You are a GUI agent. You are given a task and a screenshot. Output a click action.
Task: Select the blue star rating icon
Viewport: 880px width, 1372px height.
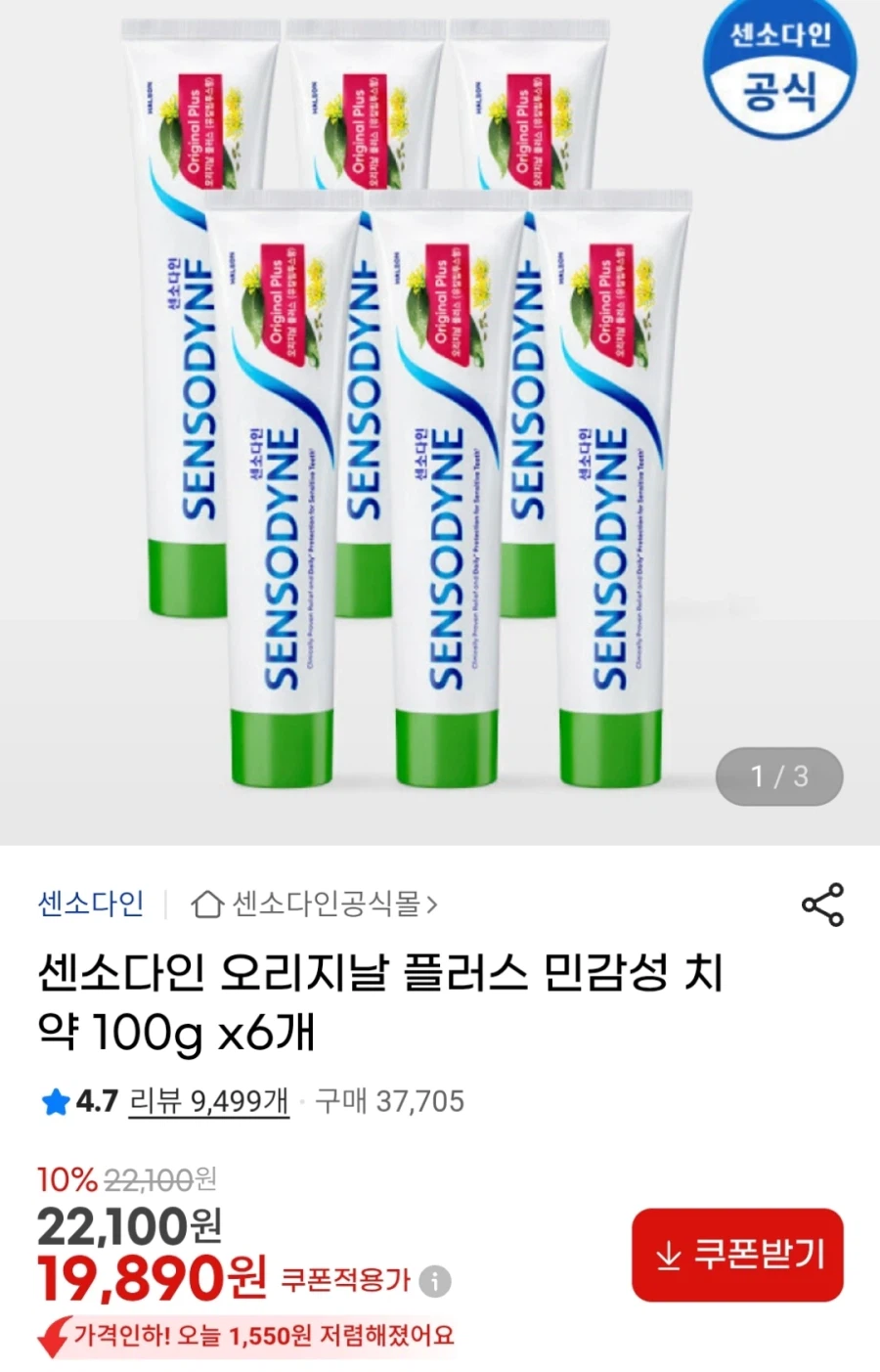click(55, 1102)
